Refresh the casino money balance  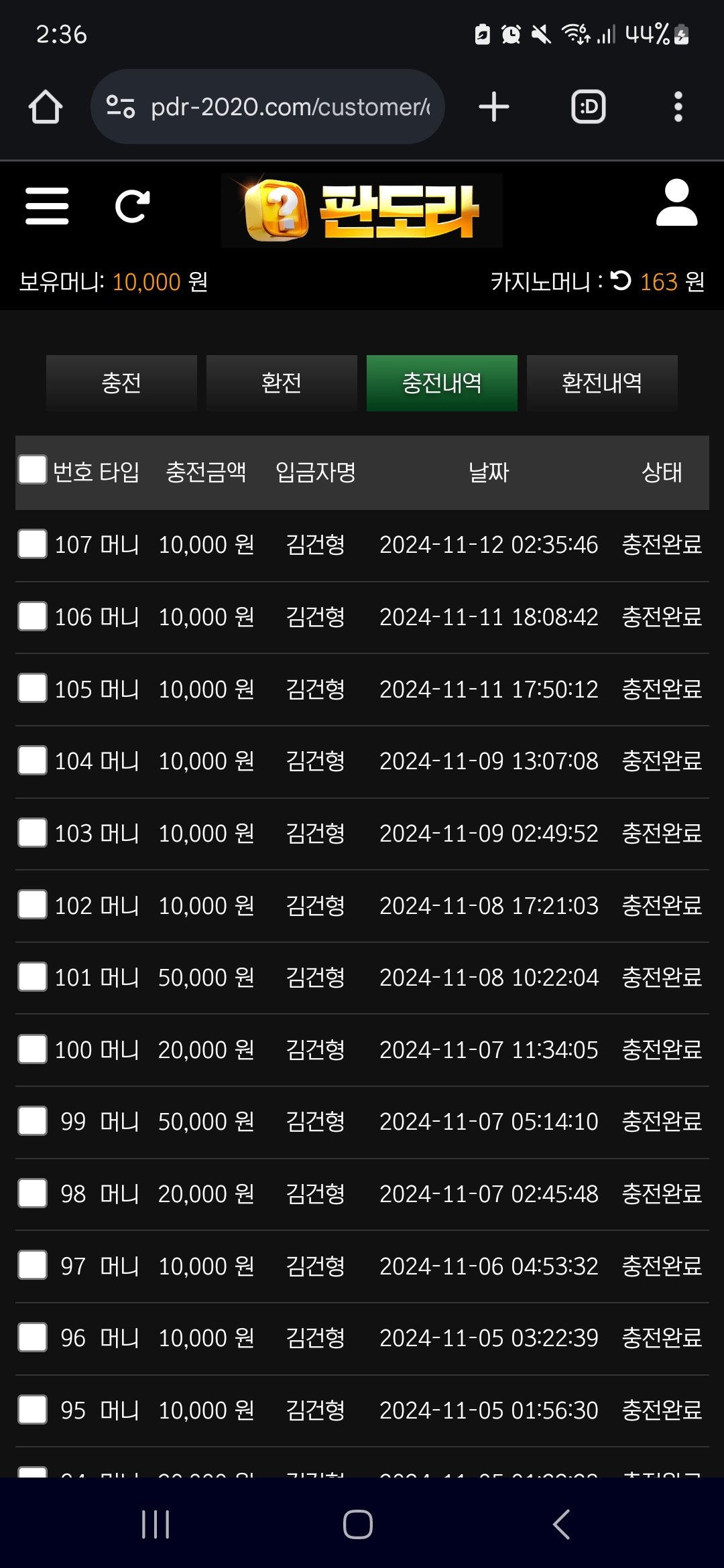click(621, 281)
